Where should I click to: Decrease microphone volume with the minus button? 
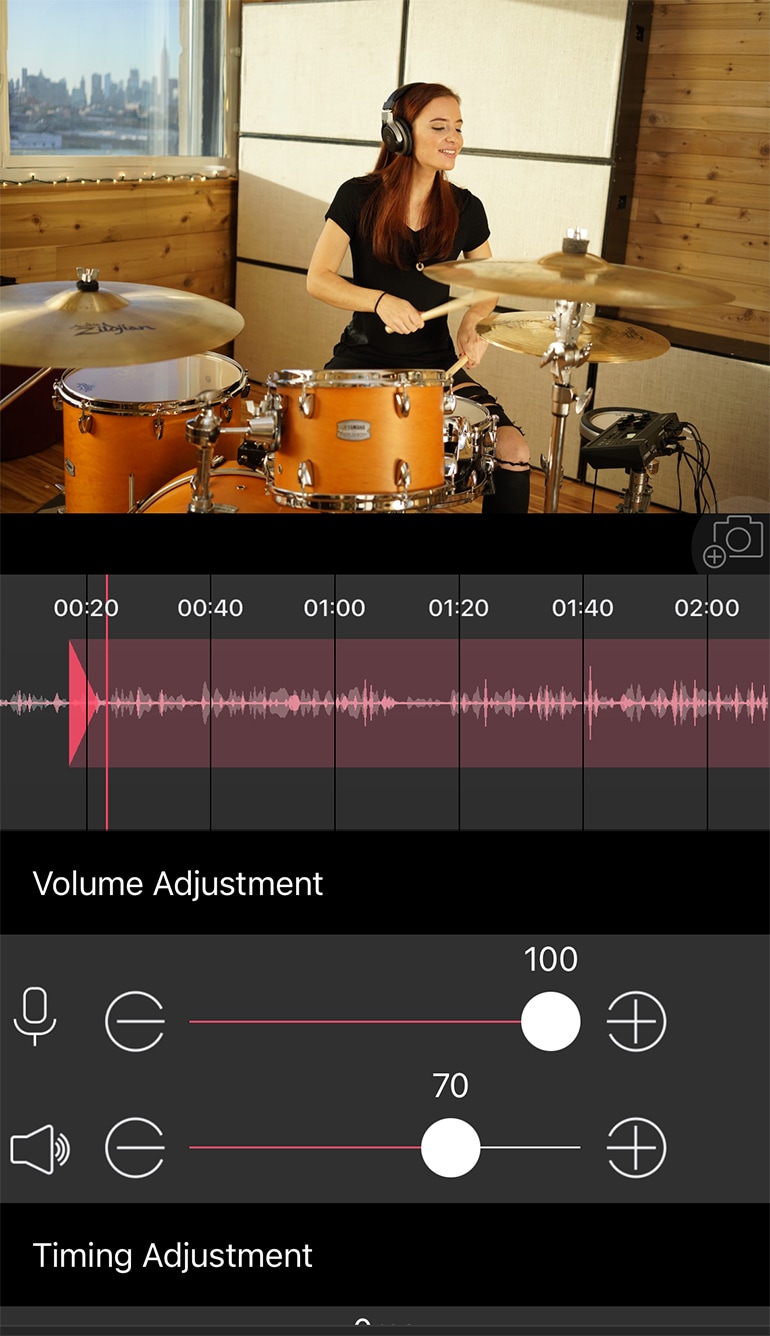[x=135, y=1022]
